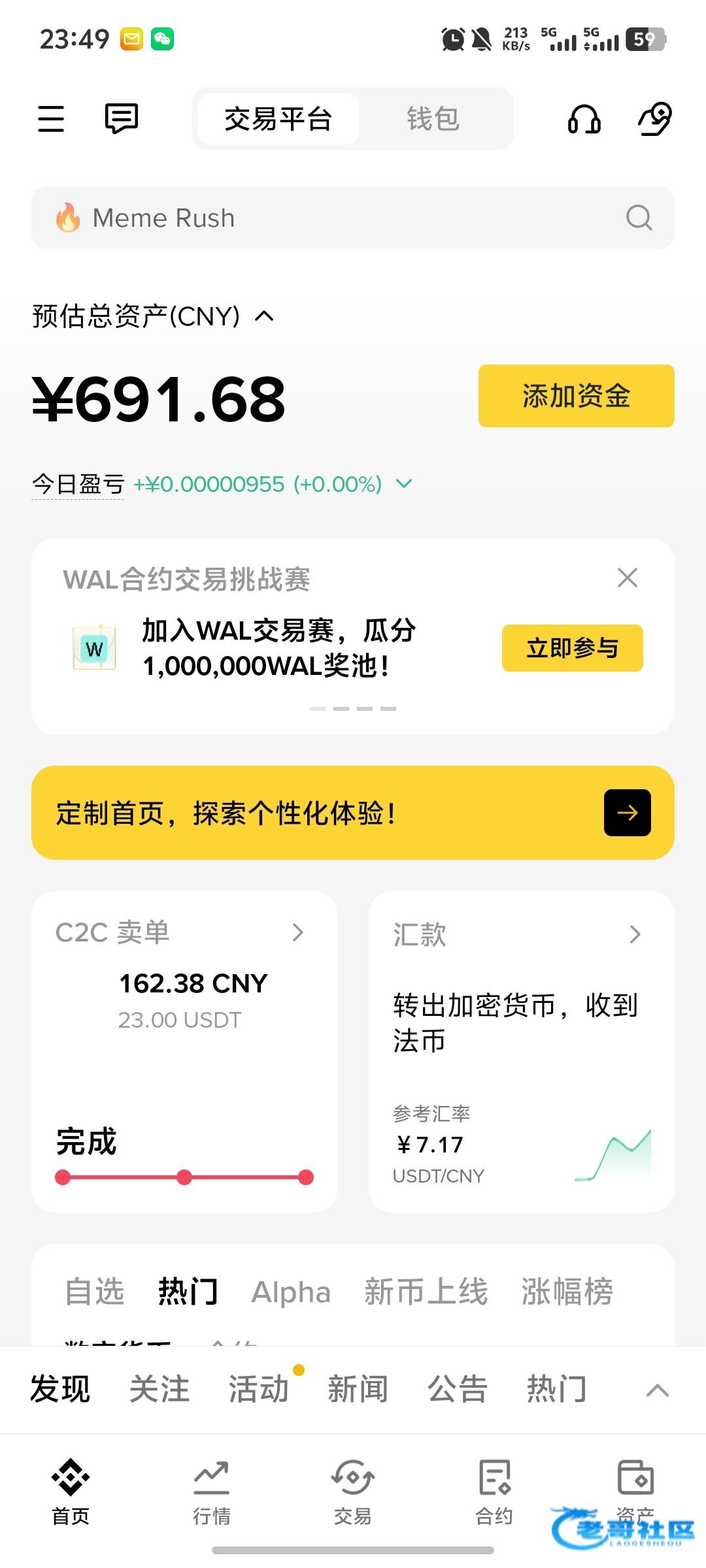View the 涨幅榜 tab
Screen dimensions: 706x1568
click(x=567, y=1292)
